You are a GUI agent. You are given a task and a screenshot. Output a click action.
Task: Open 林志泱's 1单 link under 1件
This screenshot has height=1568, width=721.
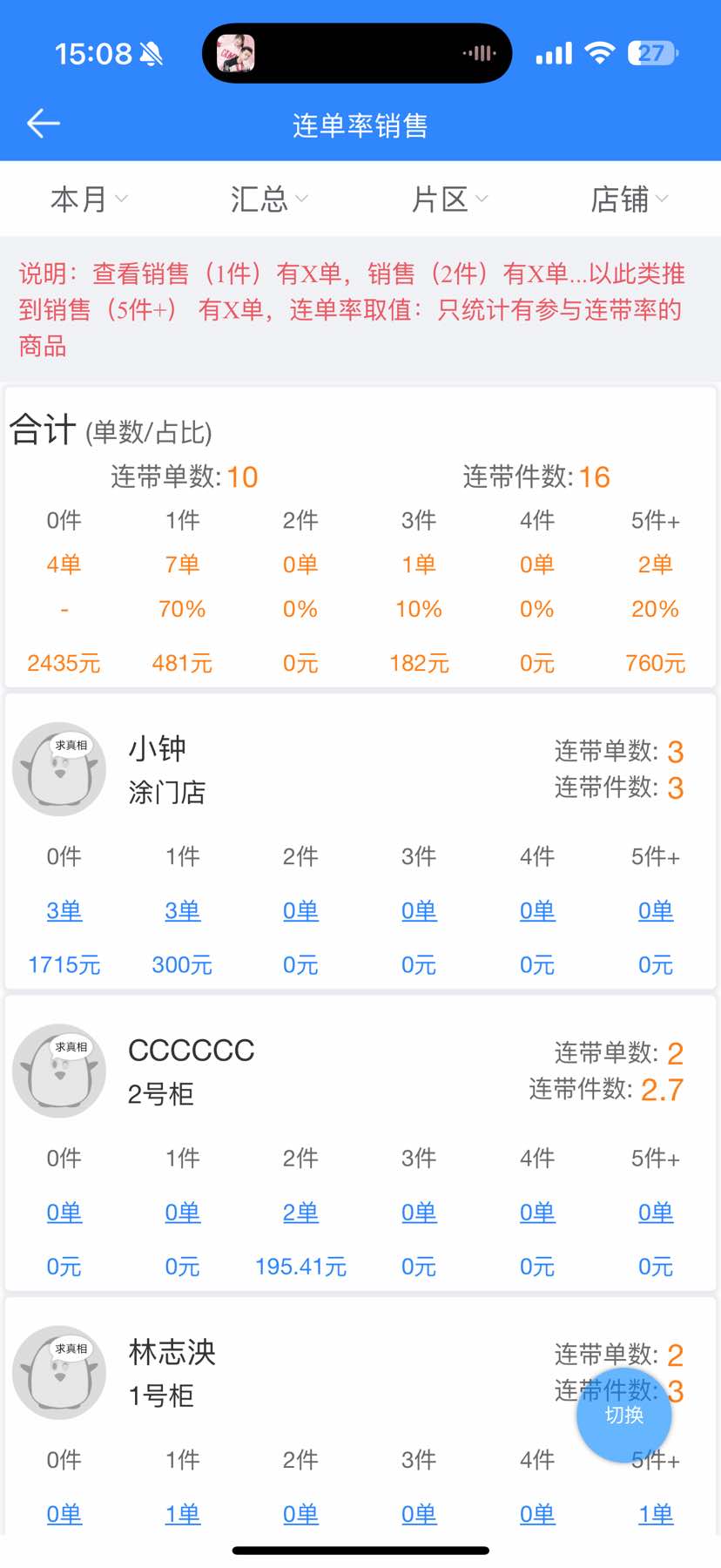coord(183,1515)
